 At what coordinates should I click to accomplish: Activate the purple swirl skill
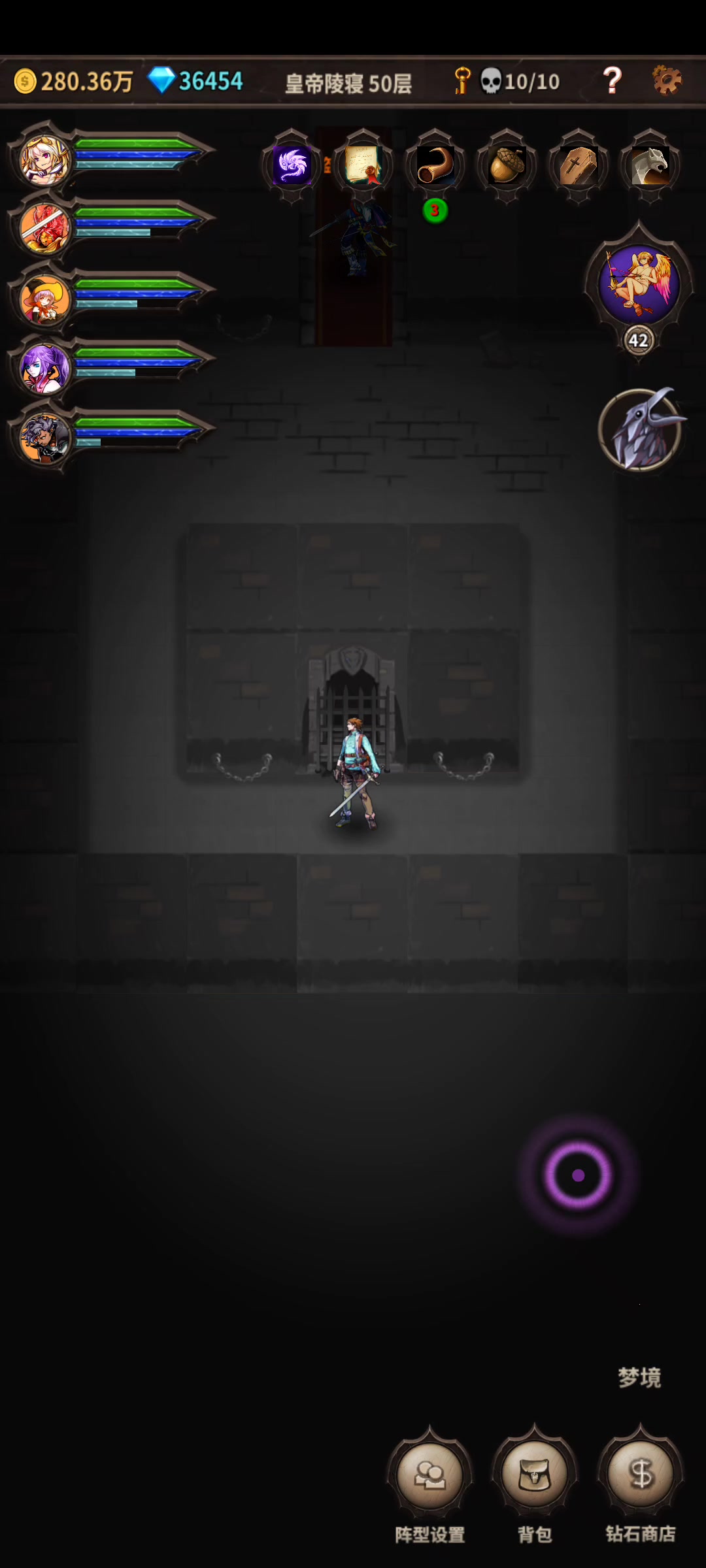[292, 166]
